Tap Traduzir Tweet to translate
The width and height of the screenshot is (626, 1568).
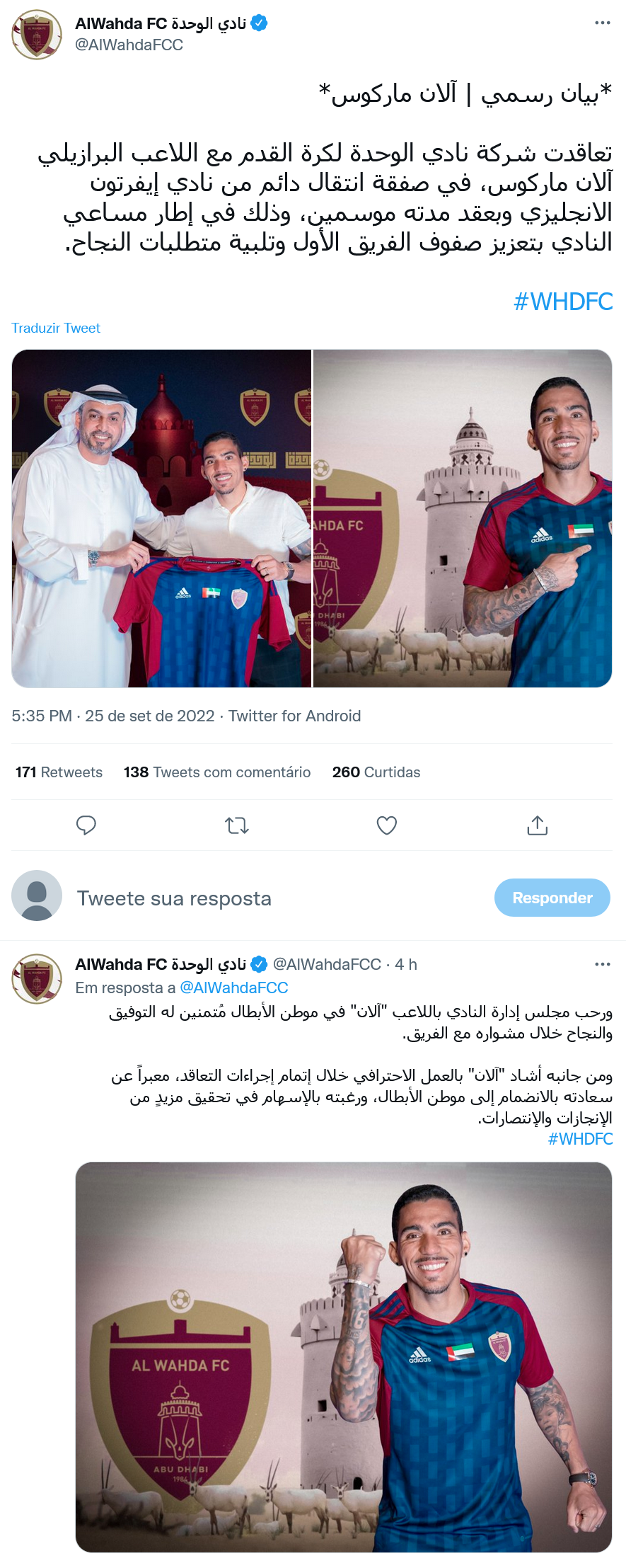pyautogui.click(x=56, y=328)
